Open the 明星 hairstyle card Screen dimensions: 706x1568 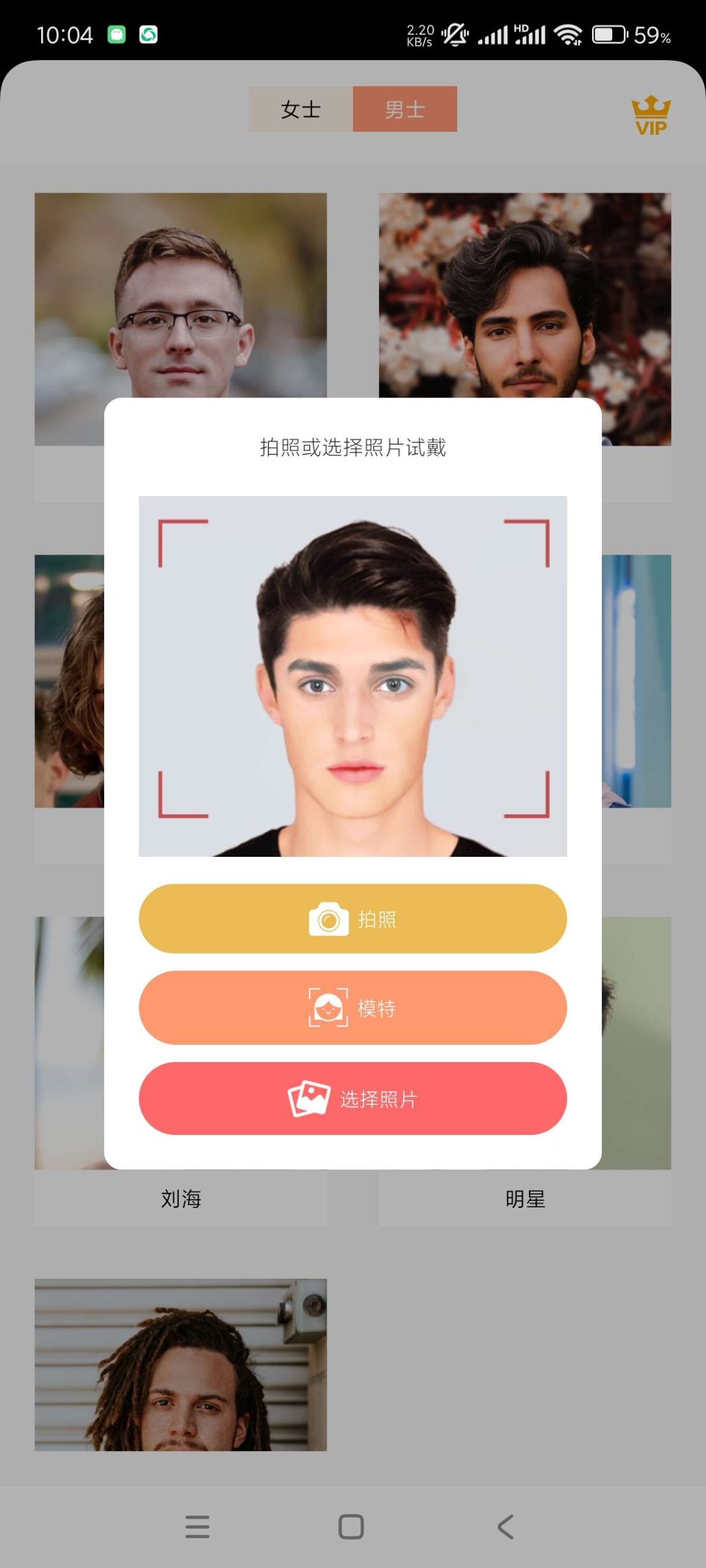[525, 1198]
